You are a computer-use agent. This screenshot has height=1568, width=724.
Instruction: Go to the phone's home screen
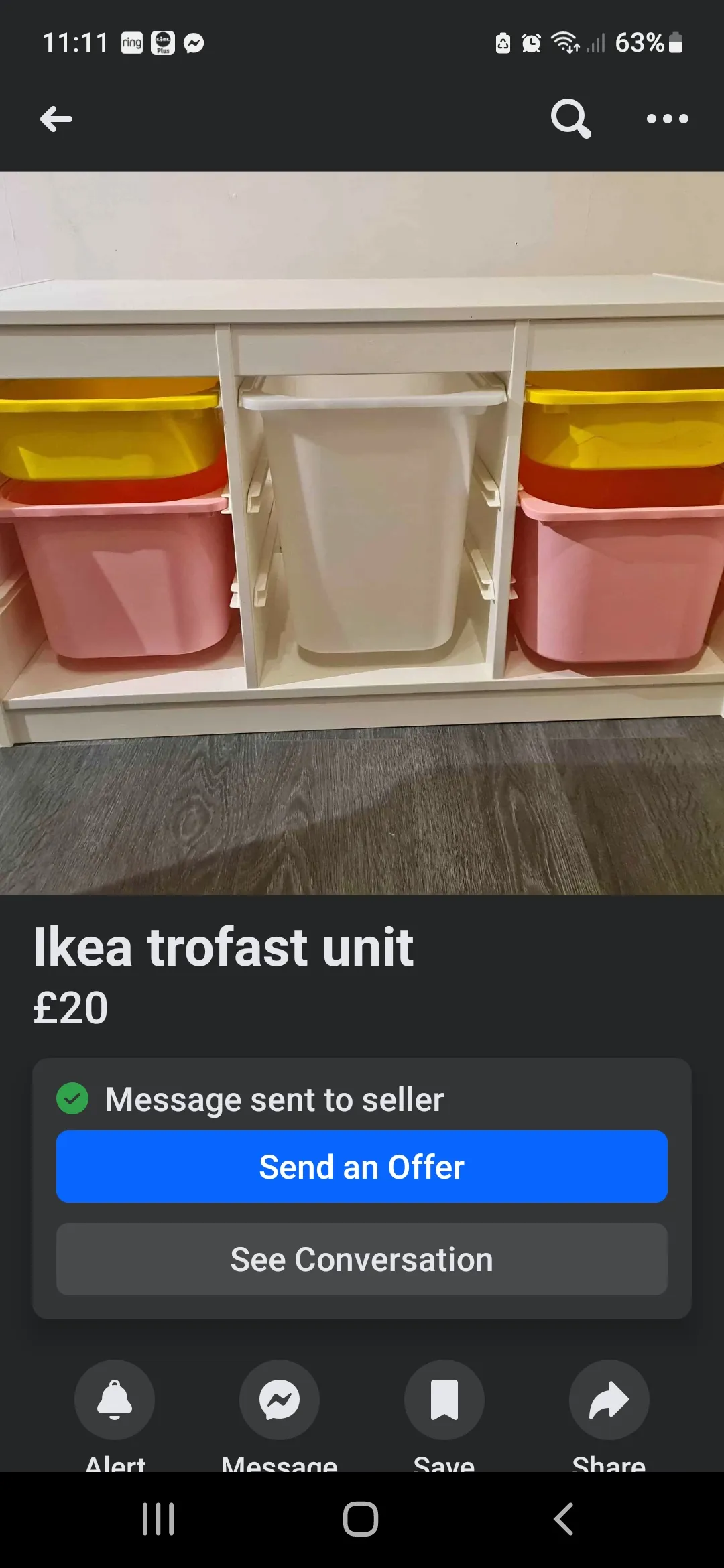click(x=361, y=1519)
